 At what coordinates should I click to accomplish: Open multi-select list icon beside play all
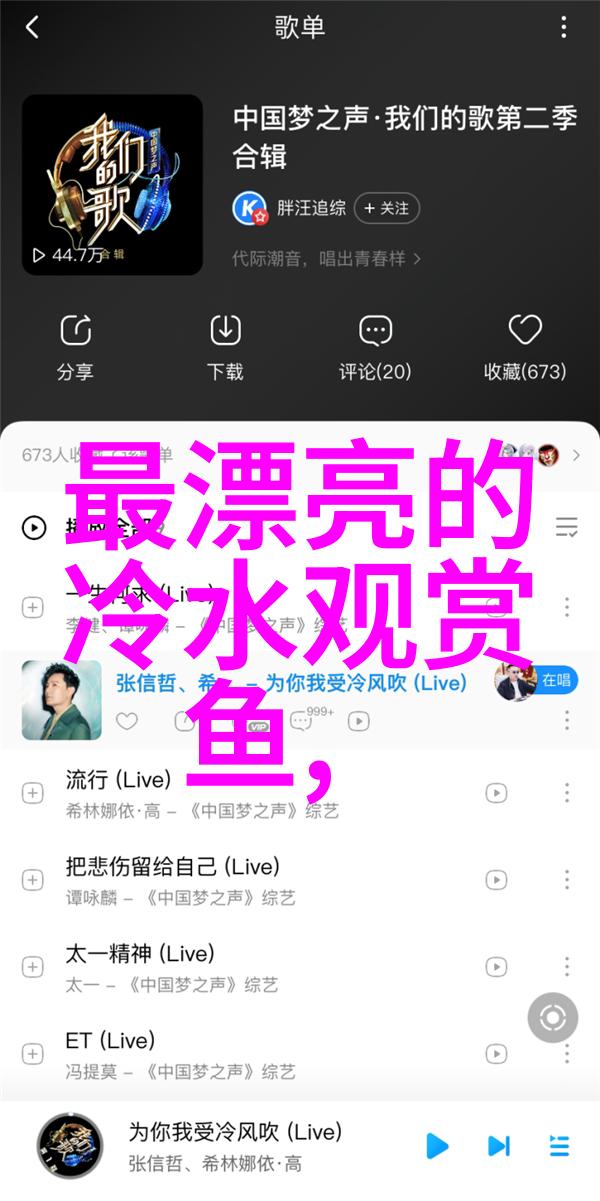566,527
